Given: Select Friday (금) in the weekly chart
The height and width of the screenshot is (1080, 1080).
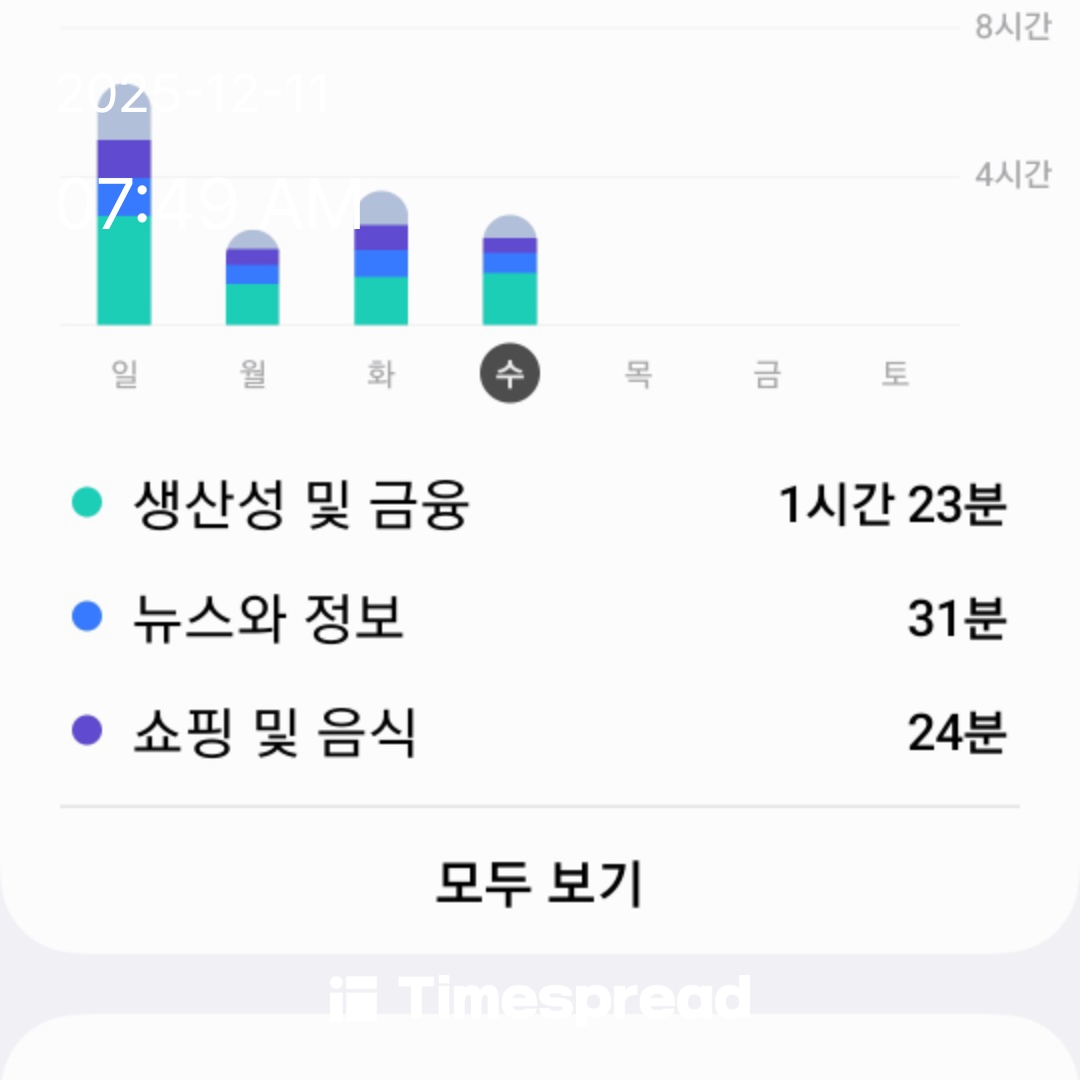Looking at the screenshot, I should [x=767, y=375].
